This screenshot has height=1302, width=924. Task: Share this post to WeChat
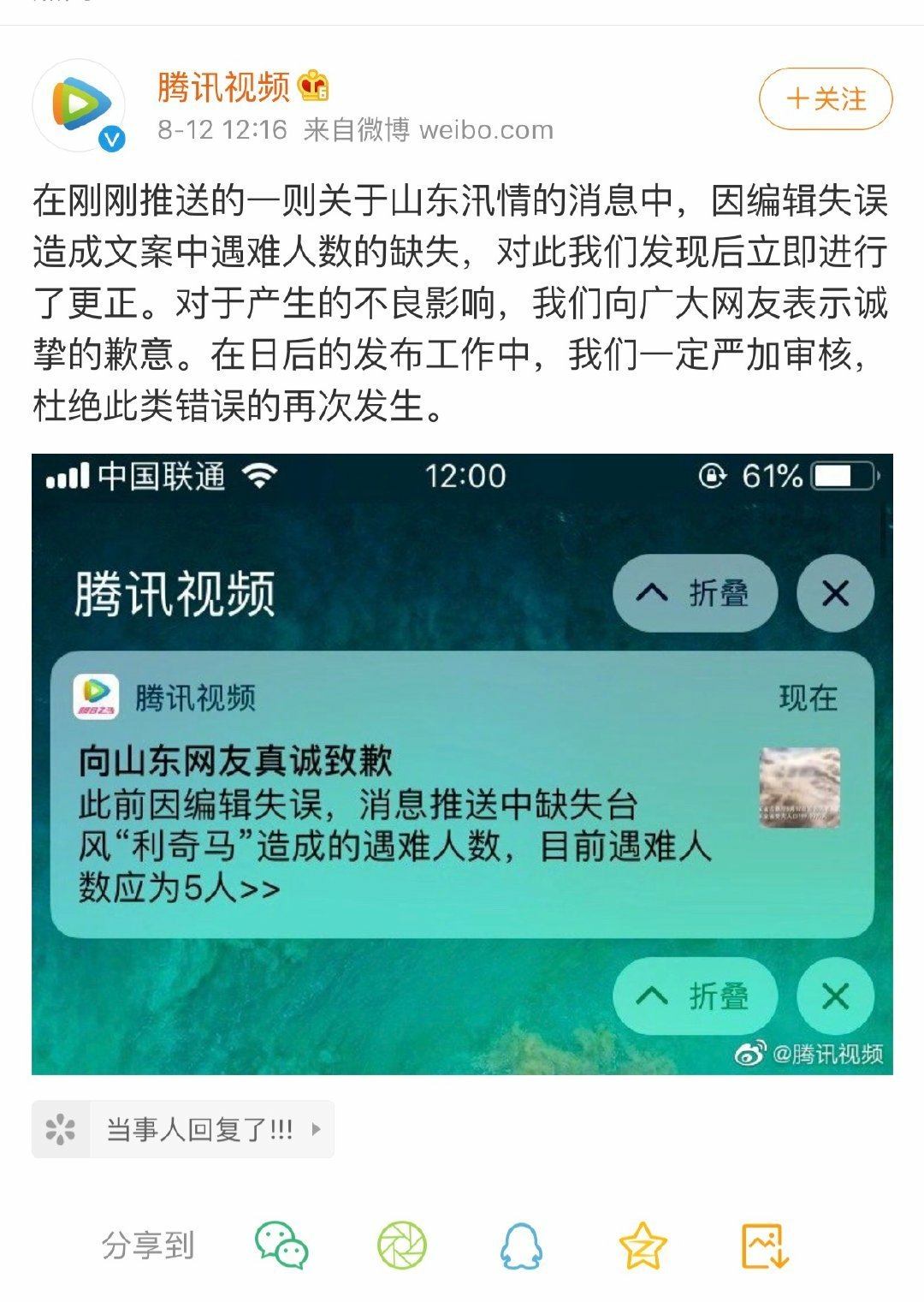coord(281,1245)
